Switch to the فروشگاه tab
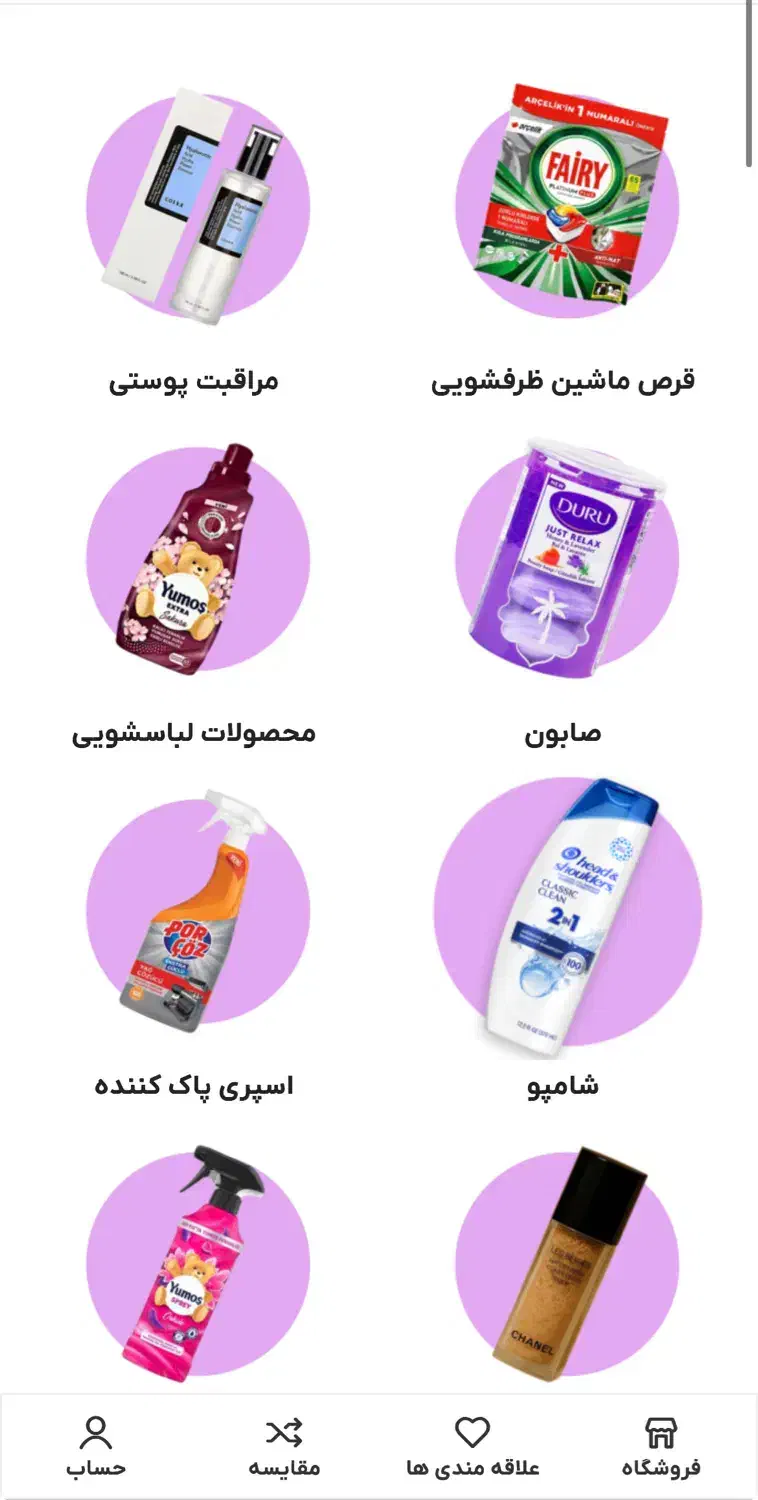Image resolution: width=758 pixels, height=1500 pixels. click(661, 1446)
